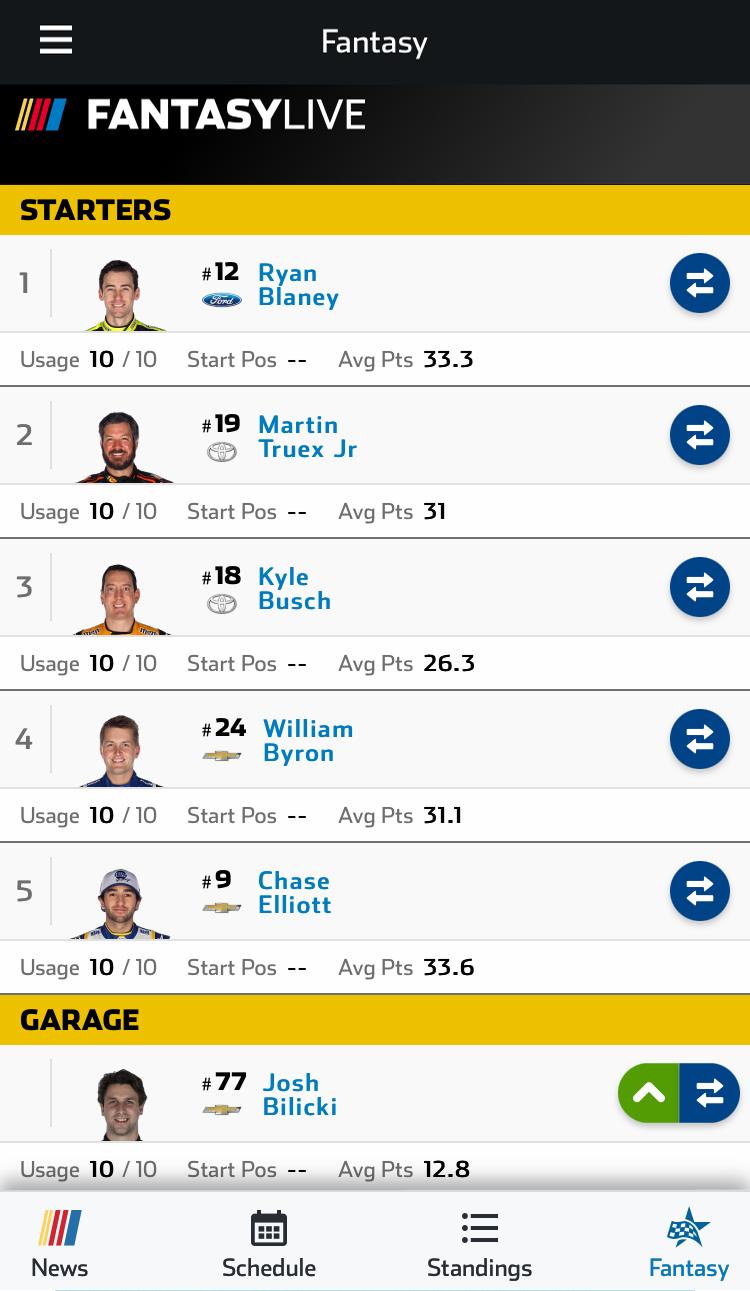Image resolution: width=750 pixels, height=1291 pixels.
Task: Open the hamburger menu
Action: pyautogui.click(x=55, y=40)
